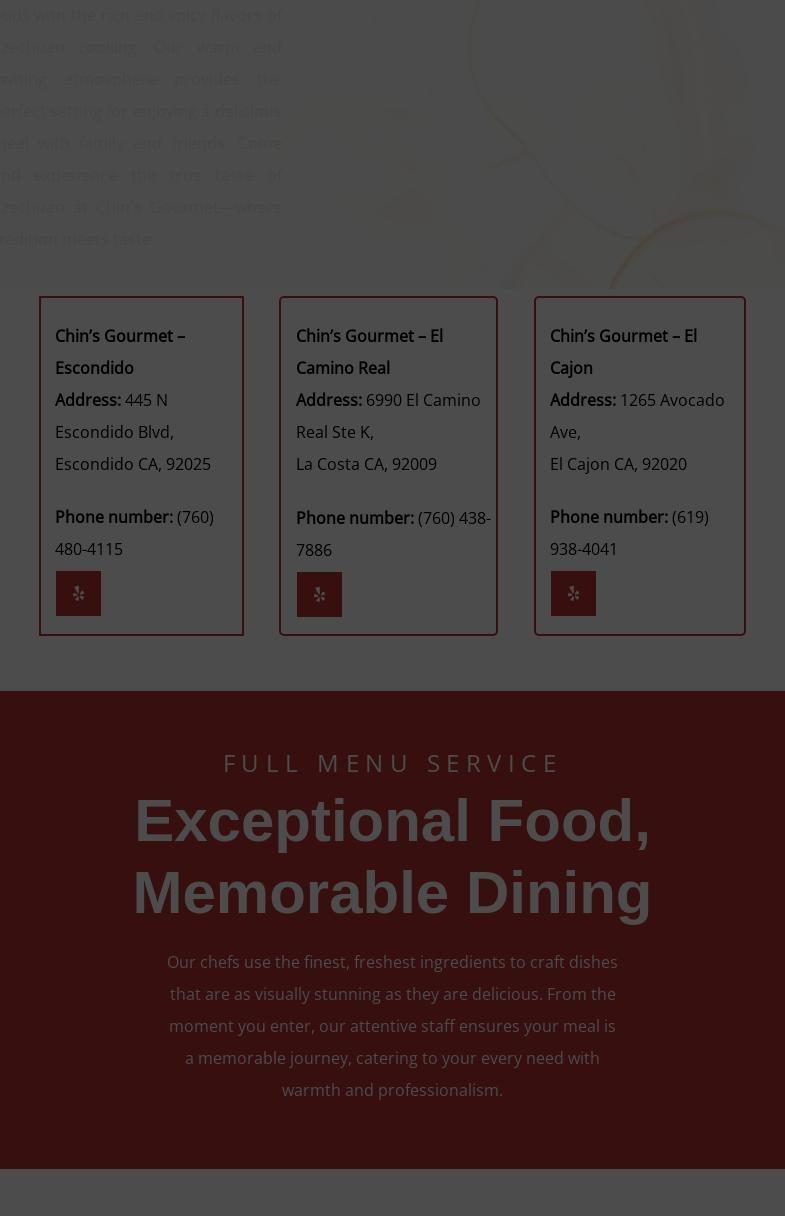Viewport: 785px width, 1216px height.
Task: Open Yelp page for El Camino Real location
Action: [x=319, y=595]
